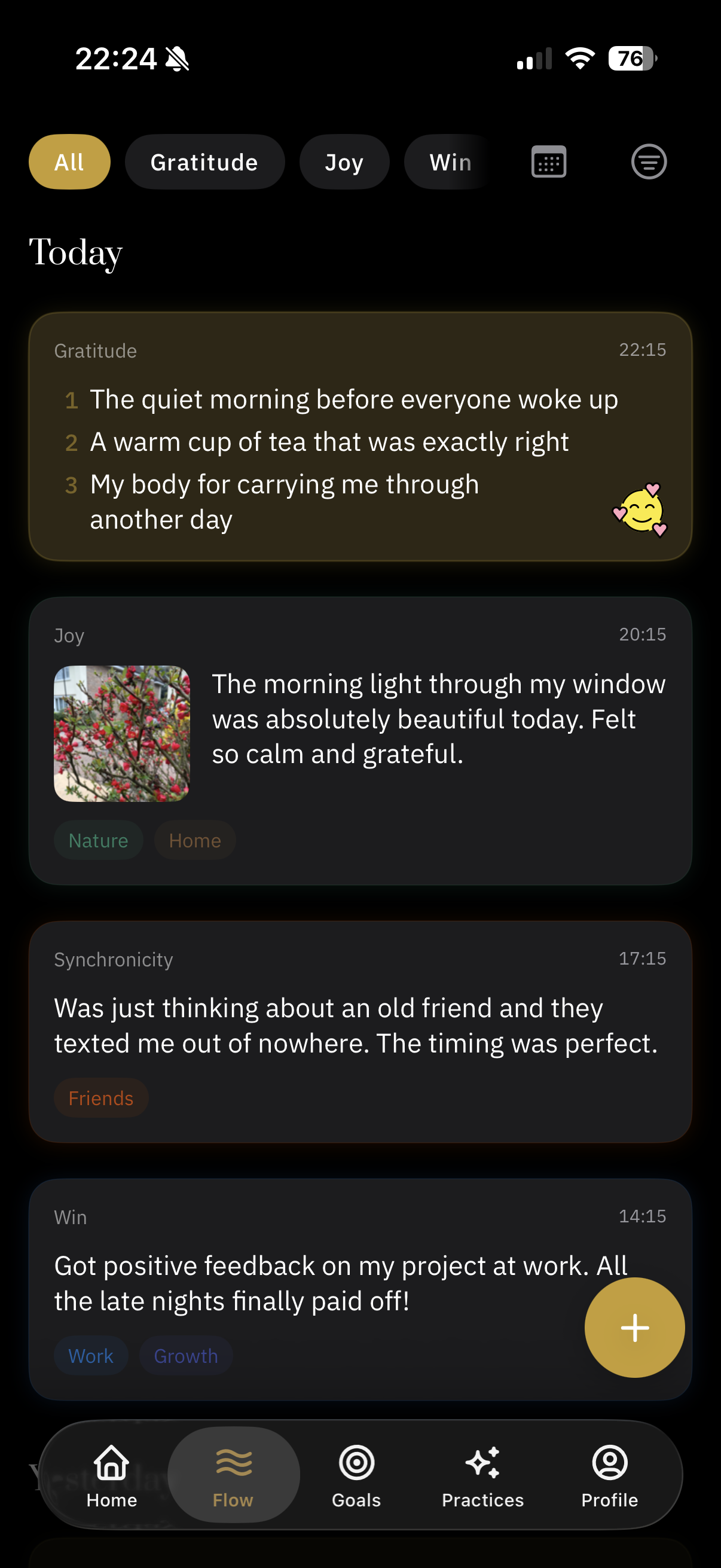Filter entries by Joy
The image size is (721, 1568).
coord(344,162)
